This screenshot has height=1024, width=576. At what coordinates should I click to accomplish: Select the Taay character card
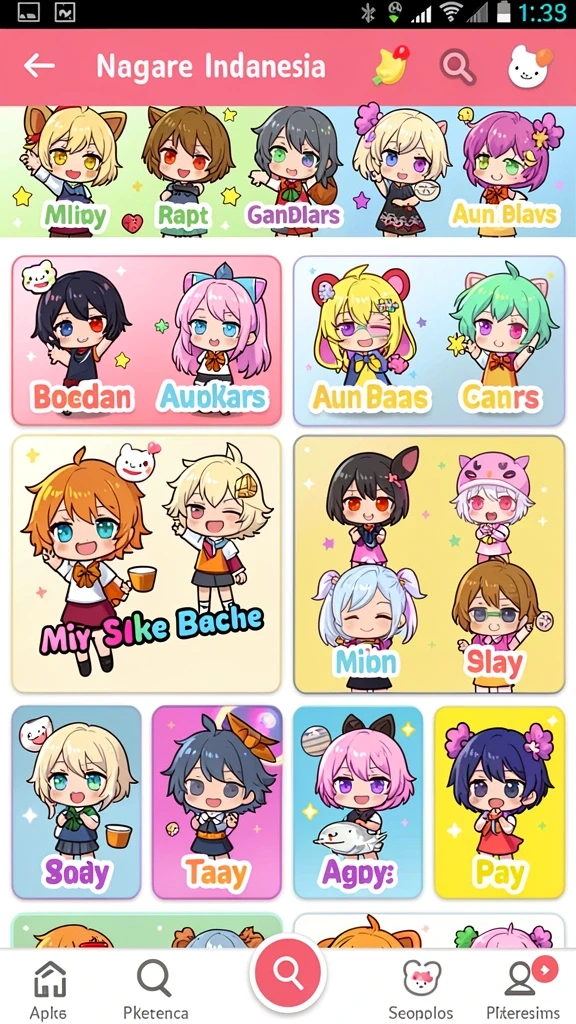tap(217, 802)
